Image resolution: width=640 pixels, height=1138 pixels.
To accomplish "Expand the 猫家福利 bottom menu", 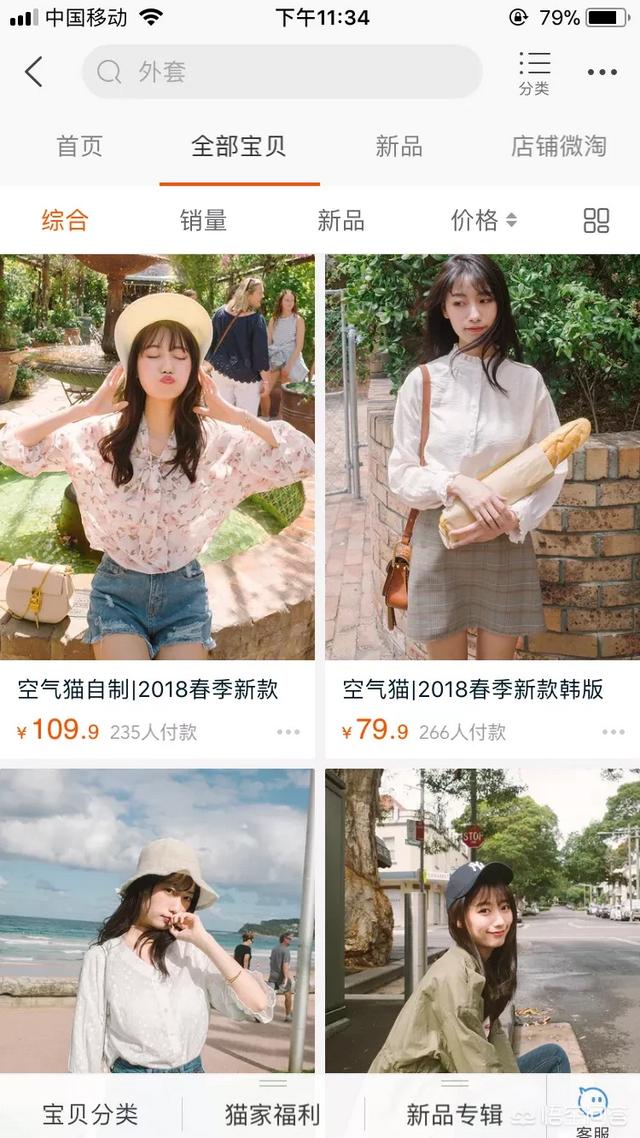I will click(x=273, y=1114).
